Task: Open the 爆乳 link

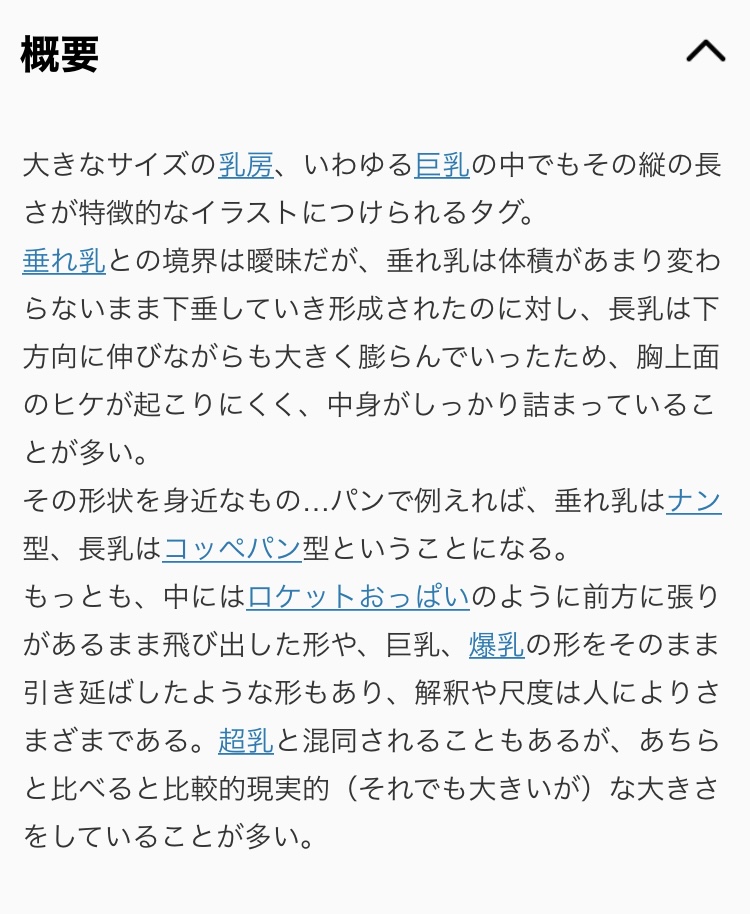Action: tap(496, 645)
